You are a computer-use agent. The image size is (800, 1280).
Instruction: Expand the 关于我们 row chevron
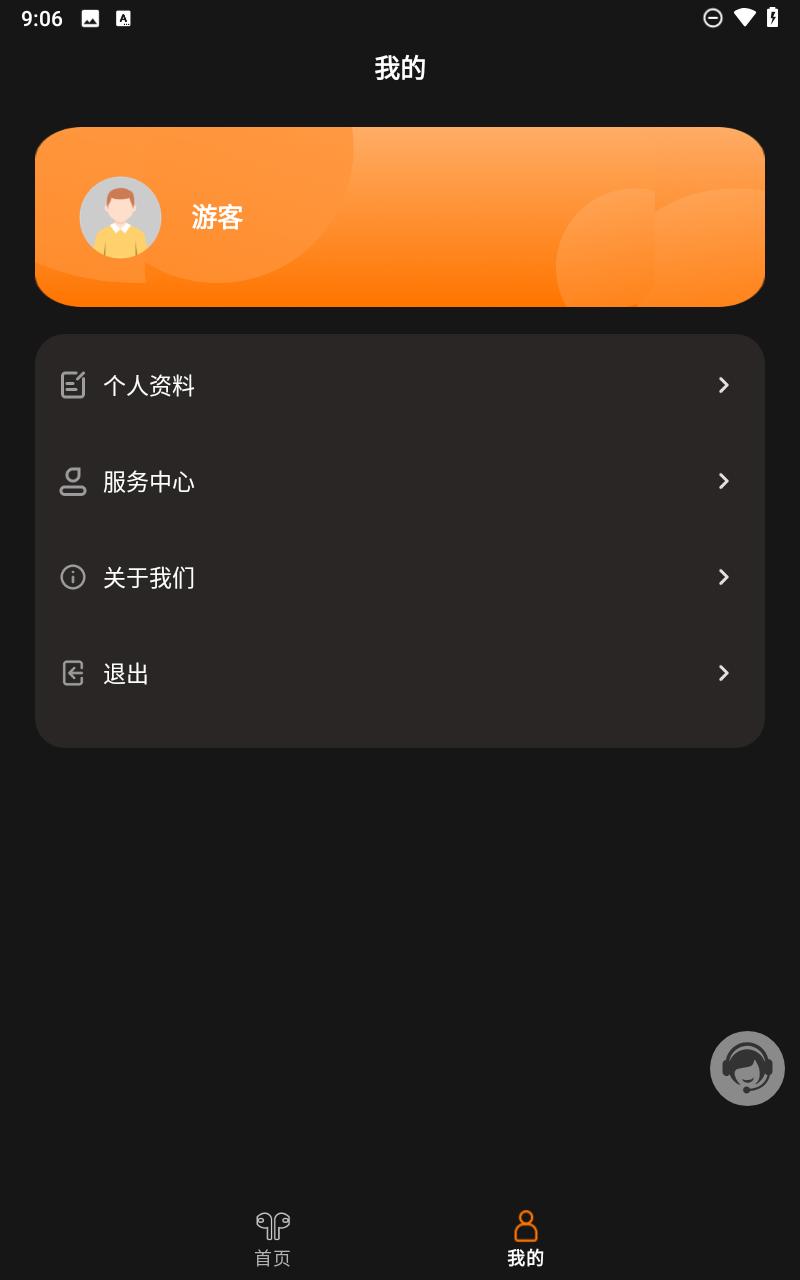pyautogui.click(x=723, y=577)
